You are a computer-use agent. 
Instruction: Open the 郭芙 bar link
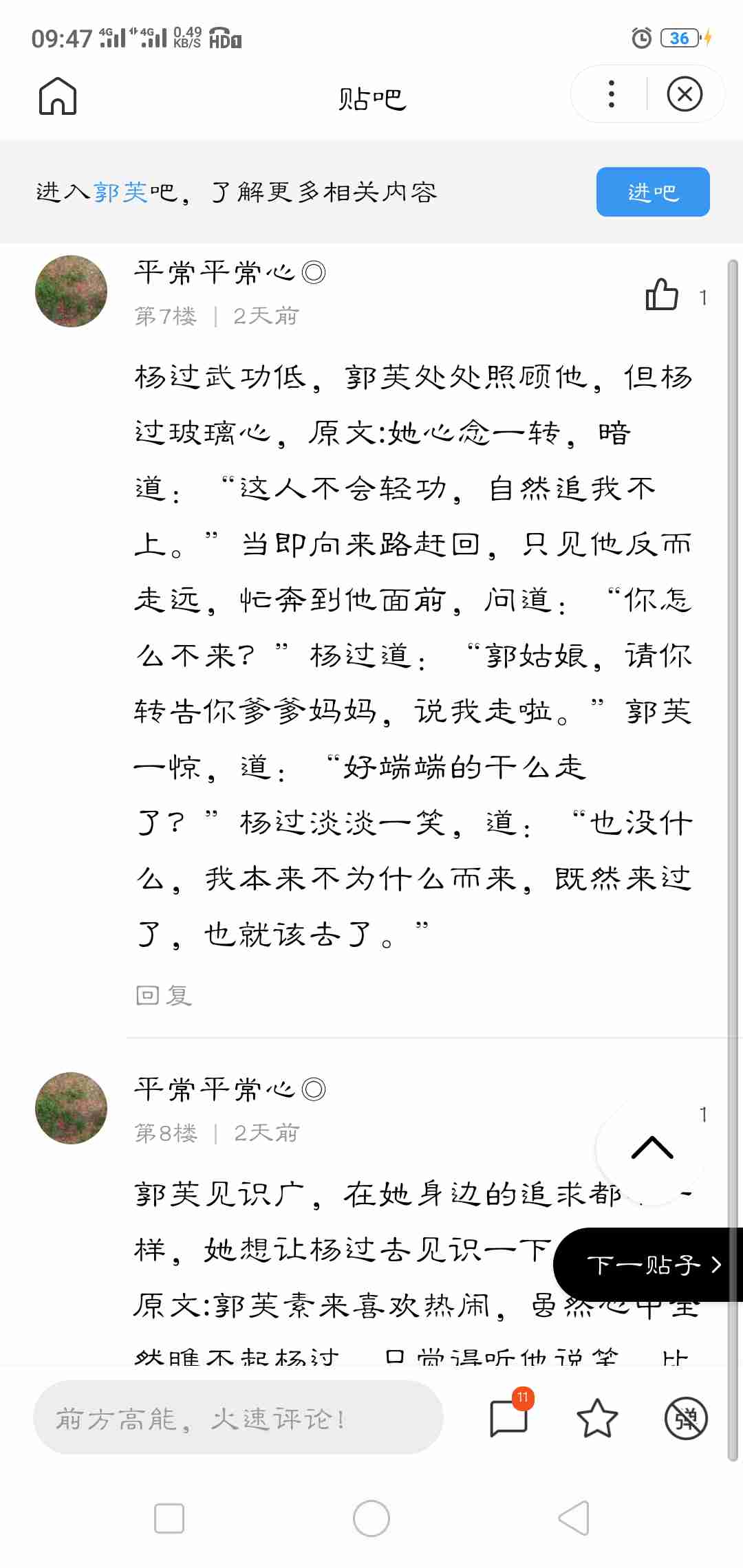120,193
